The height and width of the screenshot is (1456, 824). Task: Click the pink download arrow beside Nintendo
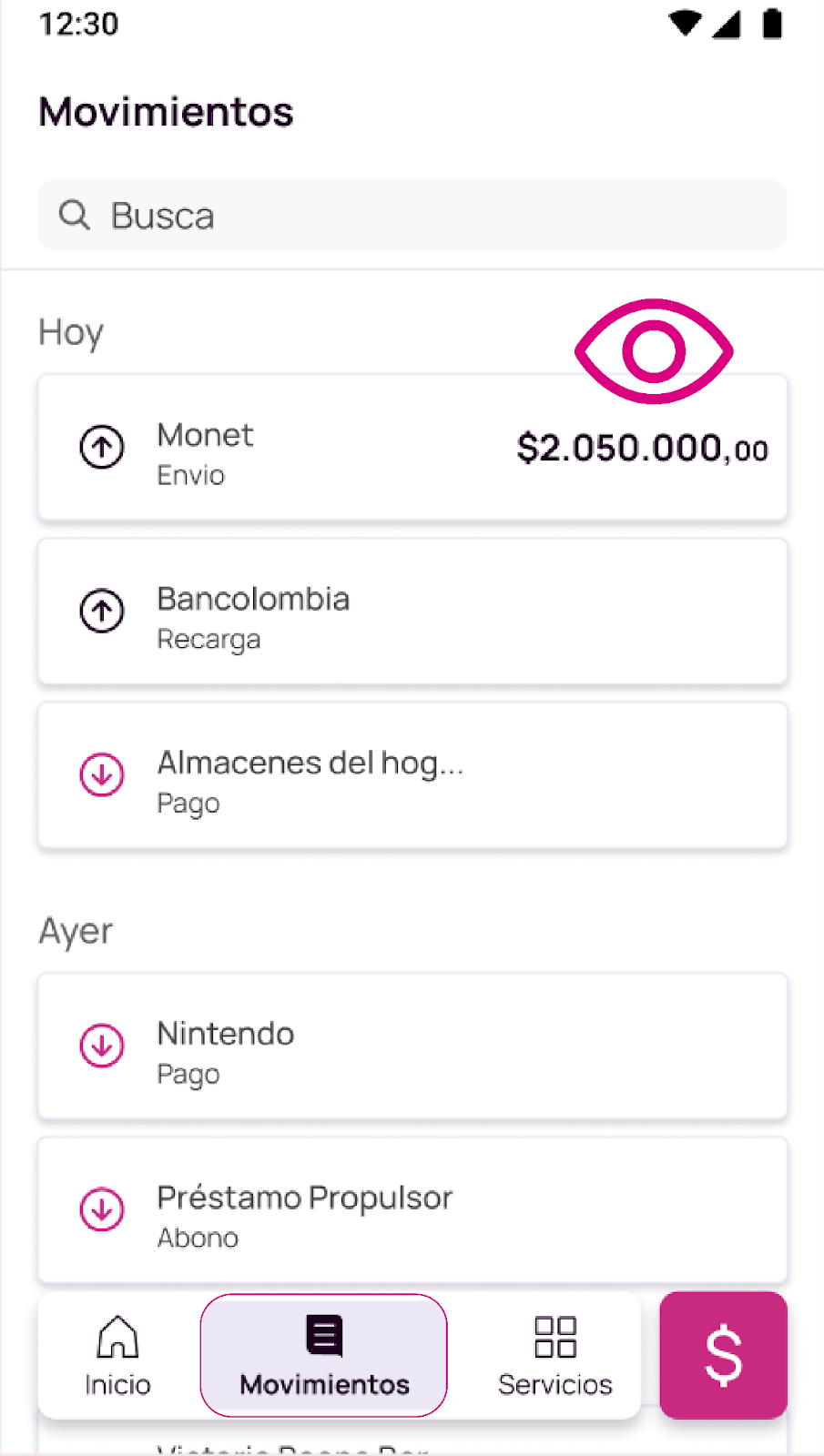pyautogui.click(x=101, y=1046)
